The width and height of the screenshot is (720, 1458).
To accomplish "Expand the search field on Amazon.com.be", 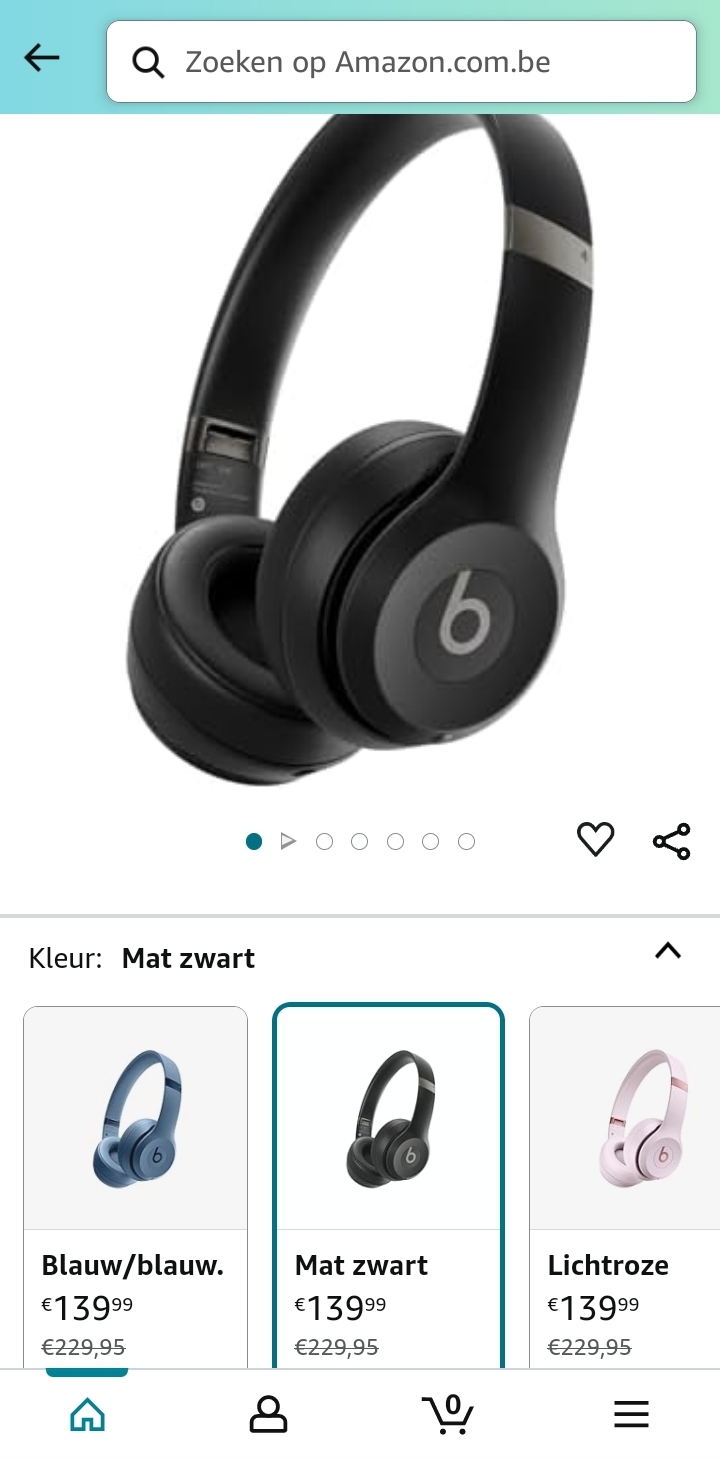I will (400, 61).
